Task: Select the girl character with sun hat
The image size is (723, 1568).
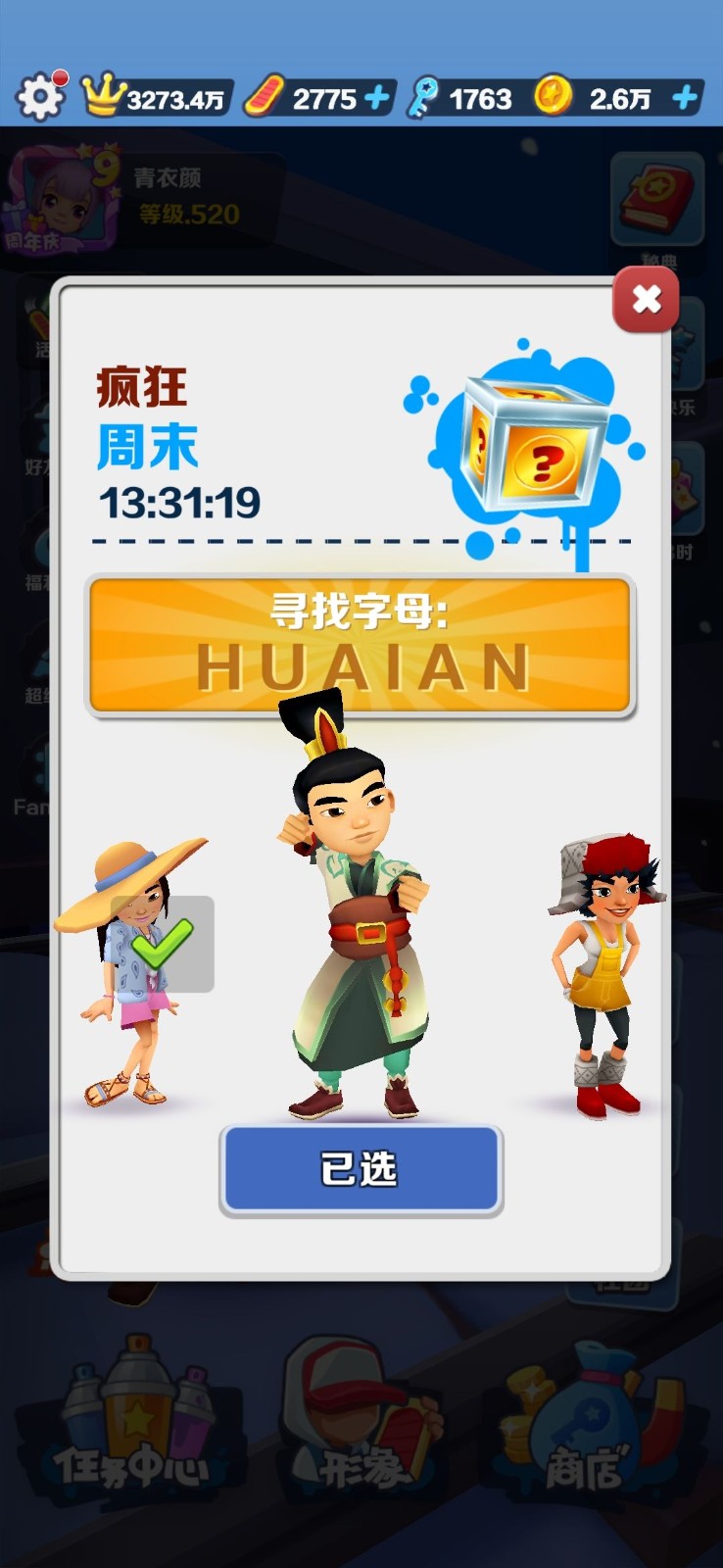Action: coord(132,970)
